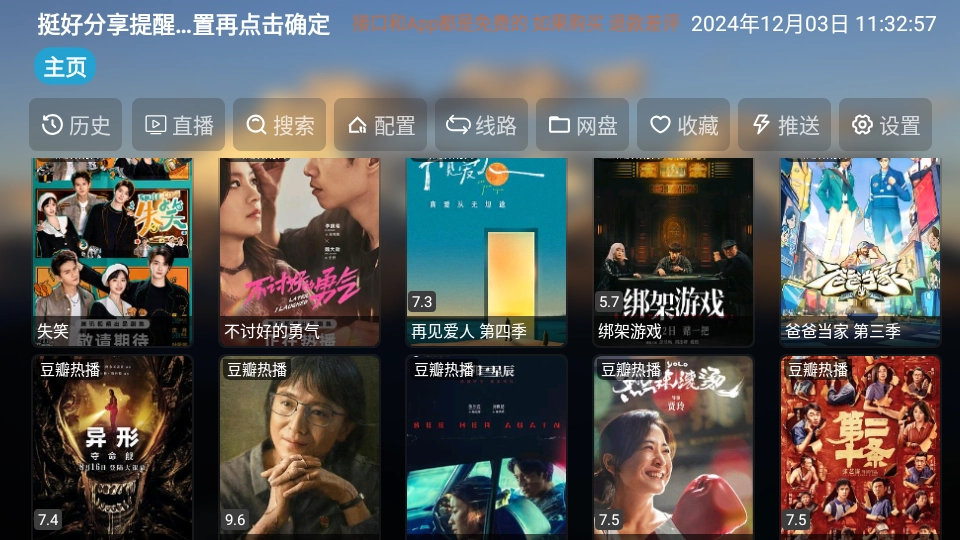Open the 绑架游戏 movie card
960x540 pixels.
pos(673,250)
